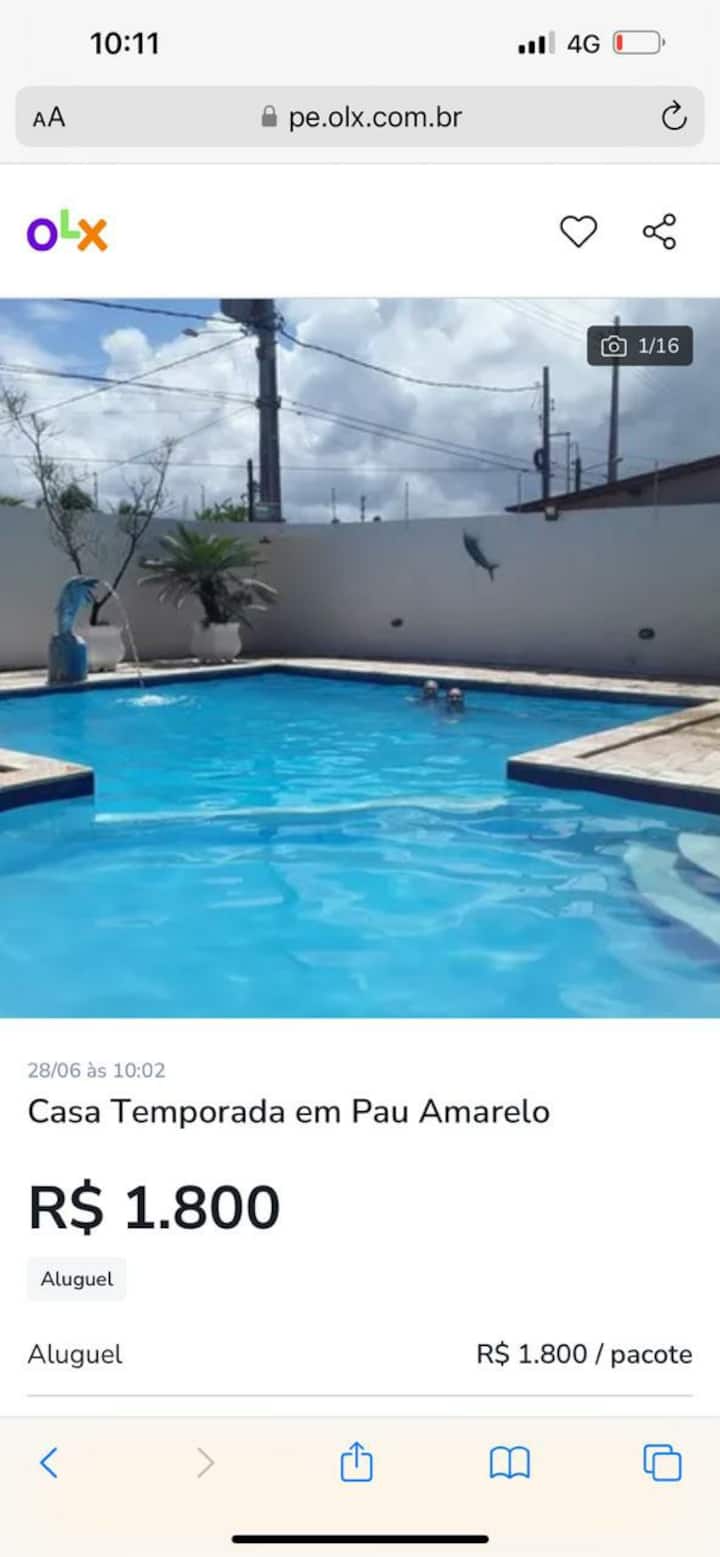720x1557 pixels.
Task: Reload the page in Safari
Action: pyautogui.click(x=674, y=117)
